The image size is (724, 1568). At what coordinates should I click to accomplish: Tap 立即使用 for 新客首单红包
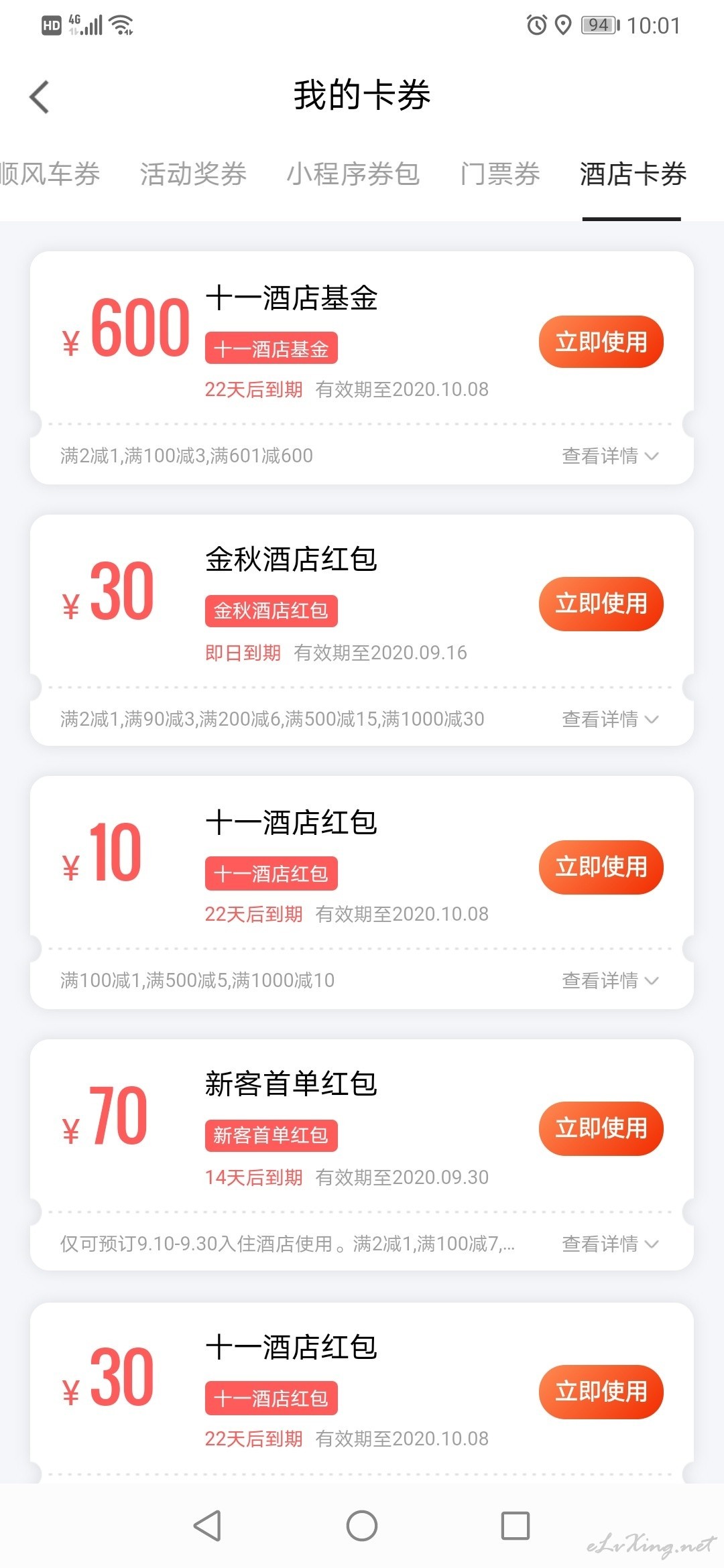tap(601, 1128)
